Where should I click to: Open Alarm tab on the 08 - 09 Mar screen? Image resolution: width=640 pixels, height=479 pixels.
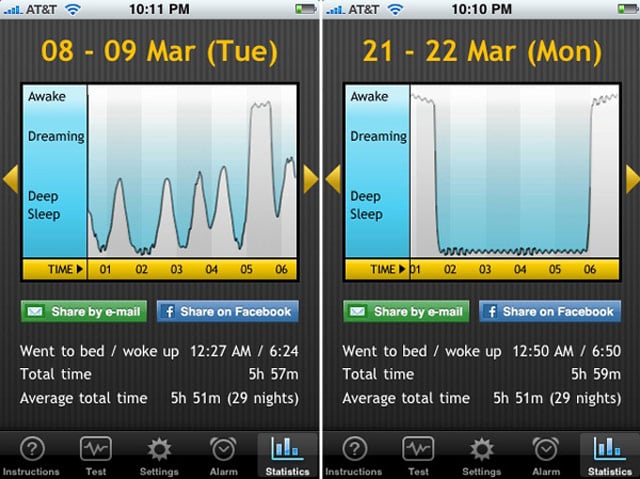[223, 456]
